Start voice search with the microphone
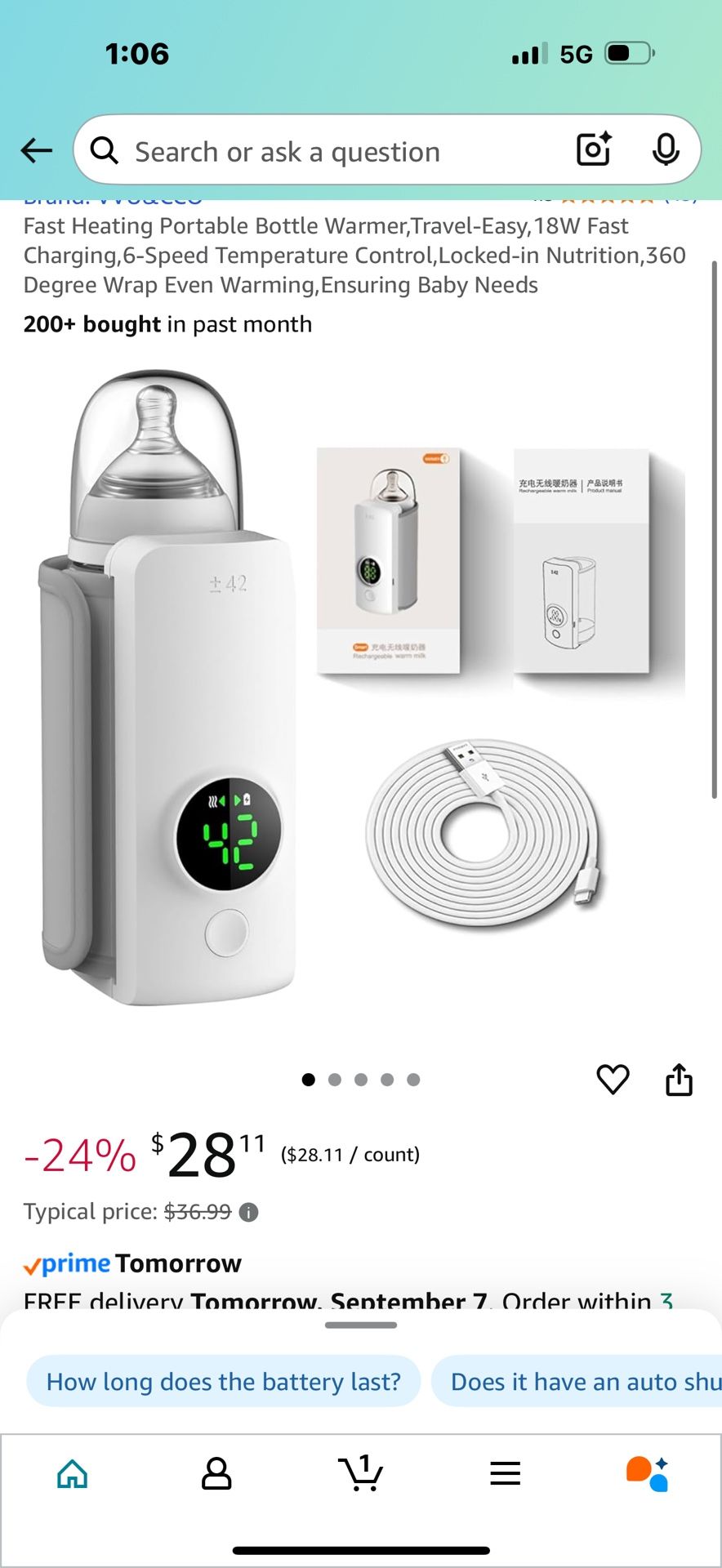 pos(666,149)
